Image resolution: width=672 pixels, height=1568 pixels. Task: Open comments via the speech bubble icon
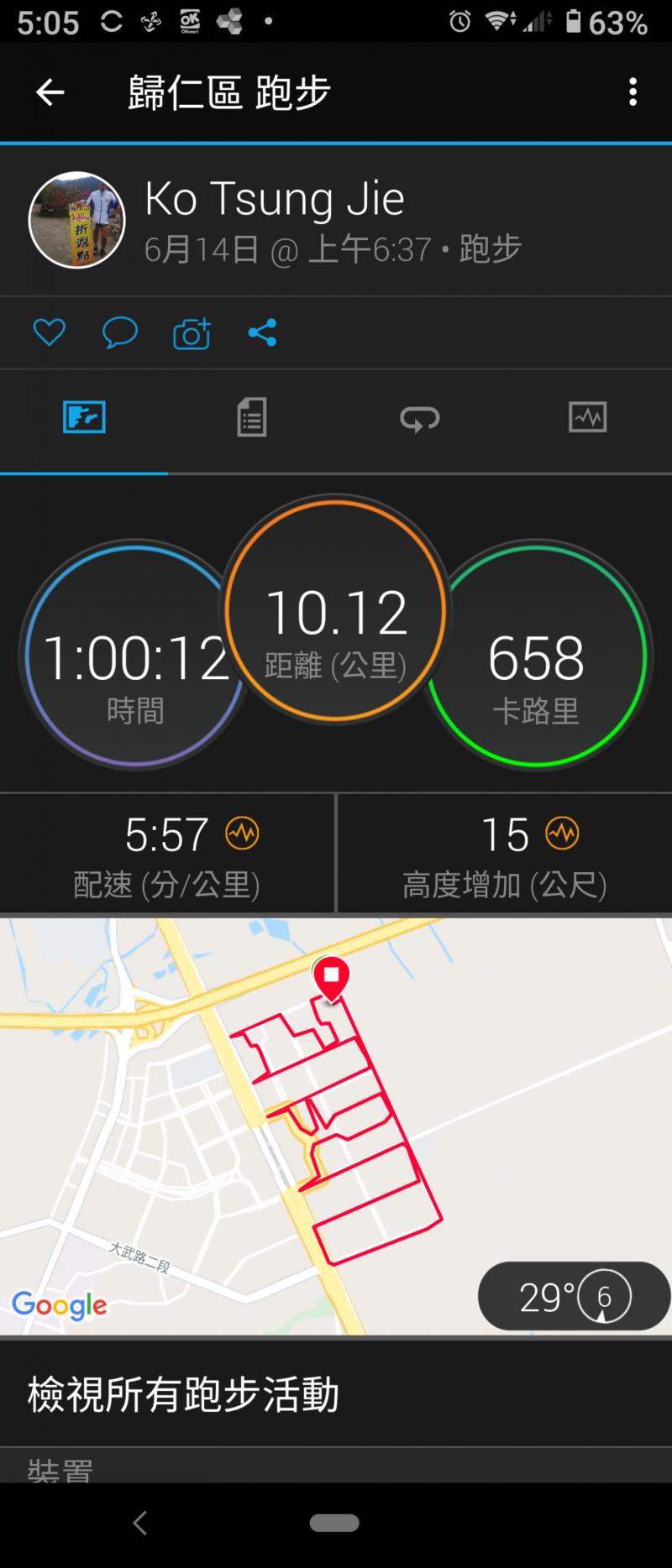(120, 333)
